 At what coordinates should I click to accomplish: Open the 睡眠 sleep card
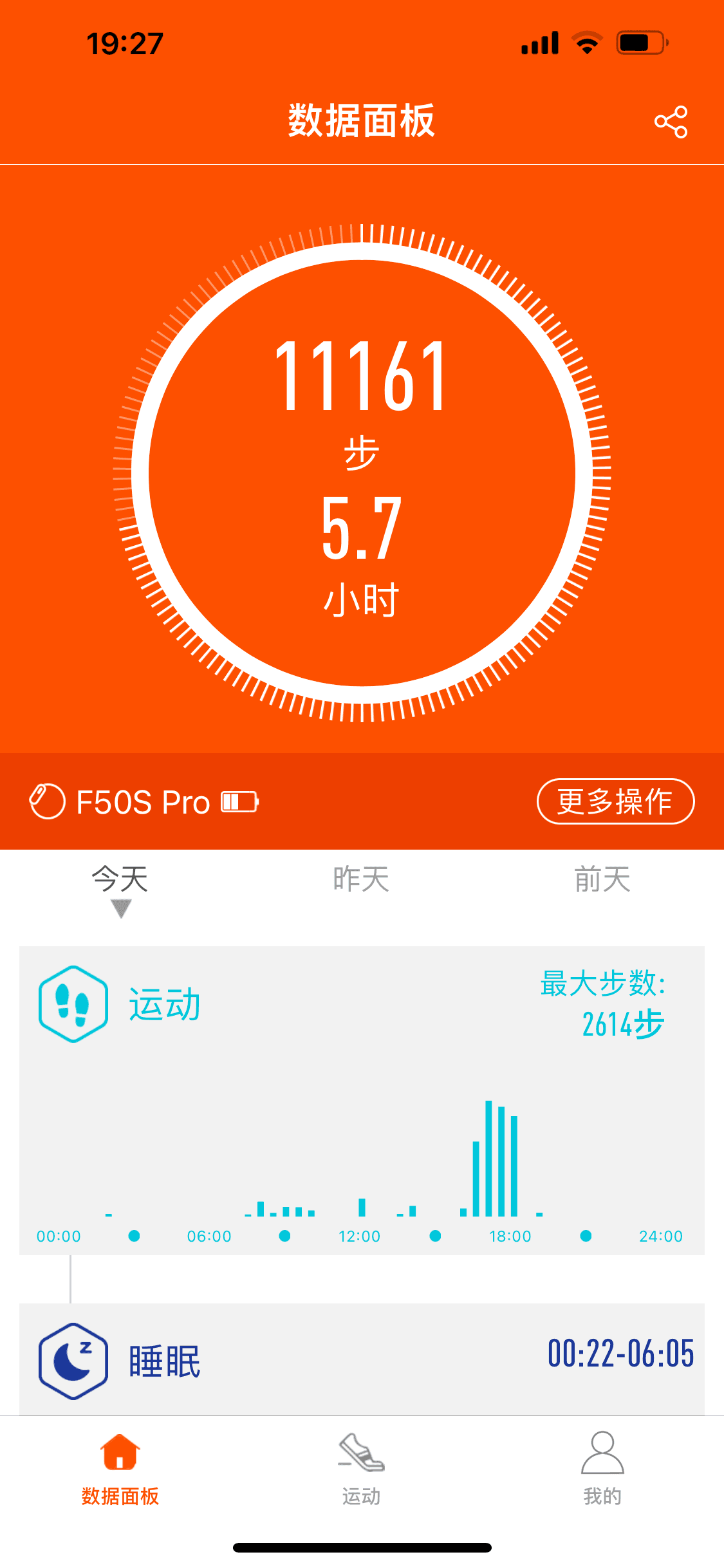point(362,1359)
